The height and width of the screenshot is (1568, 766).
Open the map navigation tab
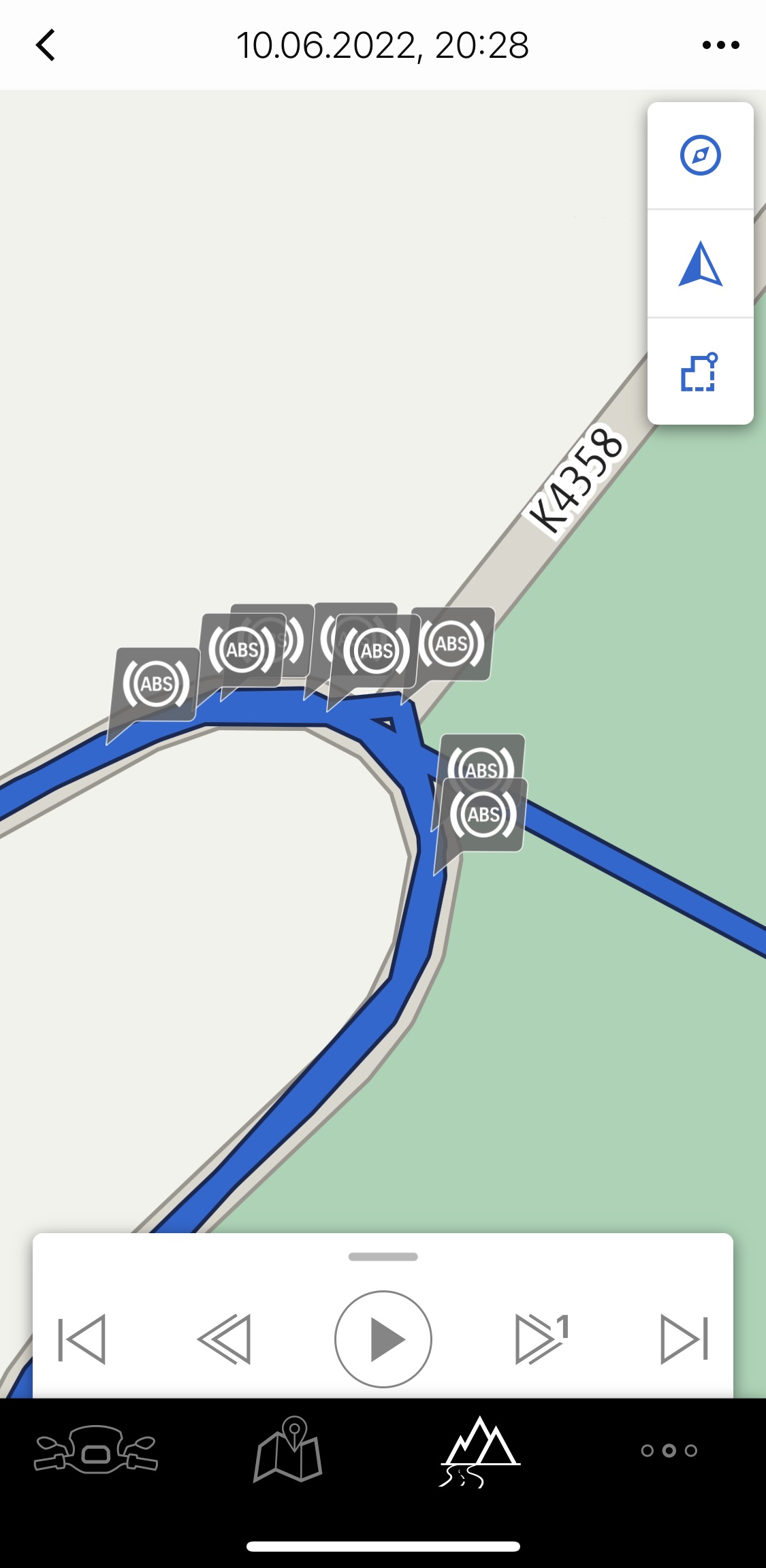tap(288, 1450)
